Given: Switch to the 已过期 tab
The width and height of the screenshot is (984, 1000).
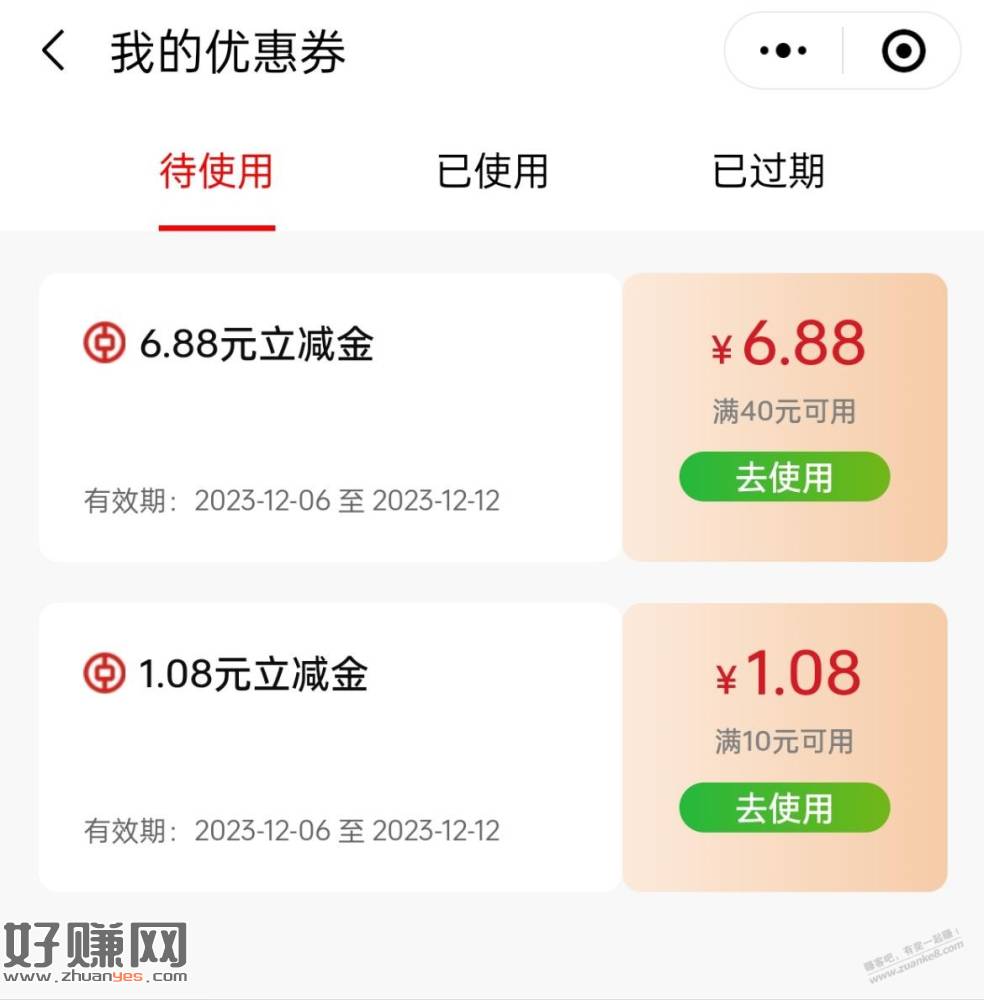Looking at the screenshot, I should click(x=768, y=171).
